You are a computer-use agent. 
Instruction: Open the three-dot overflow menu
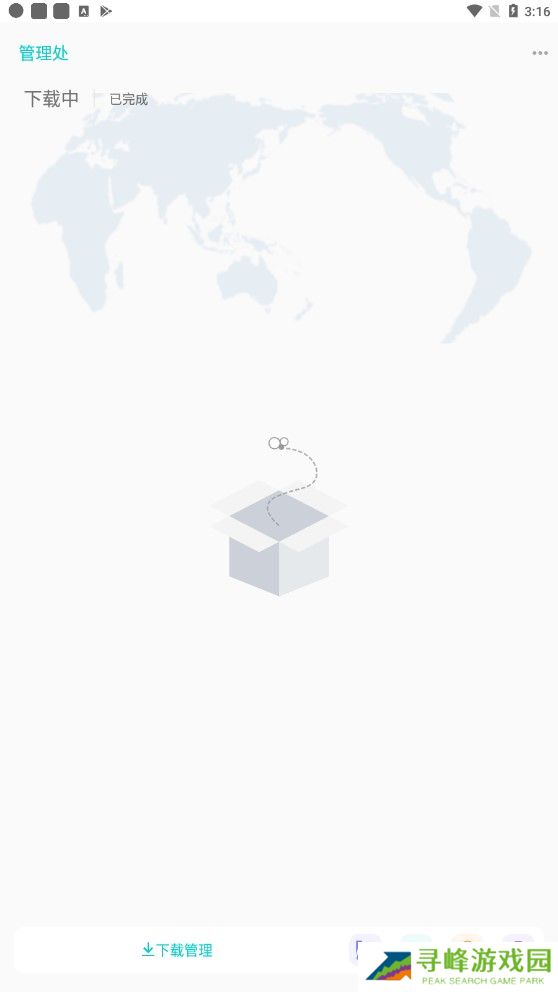coord(540,53)
